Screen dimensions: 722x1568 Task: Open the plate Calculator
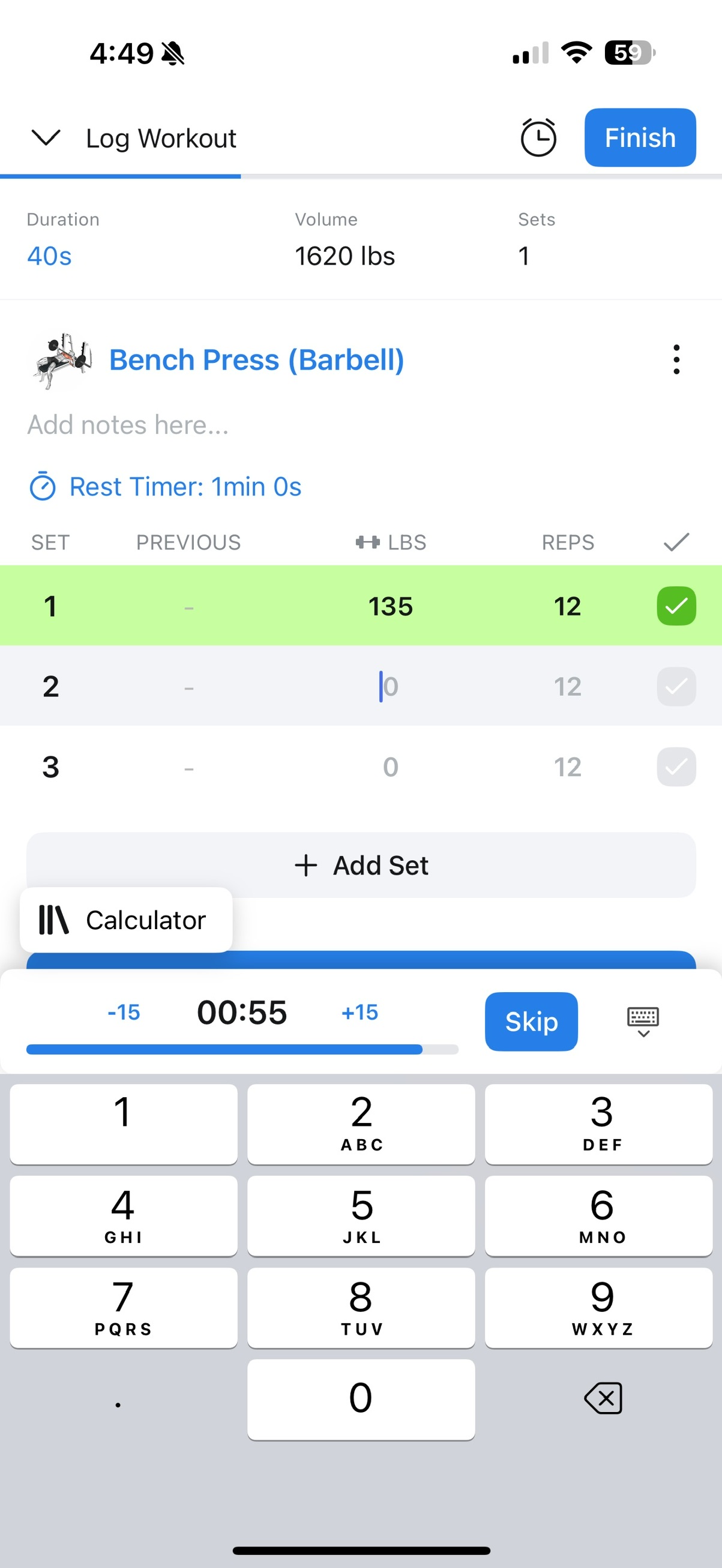[x=126, y=920]
